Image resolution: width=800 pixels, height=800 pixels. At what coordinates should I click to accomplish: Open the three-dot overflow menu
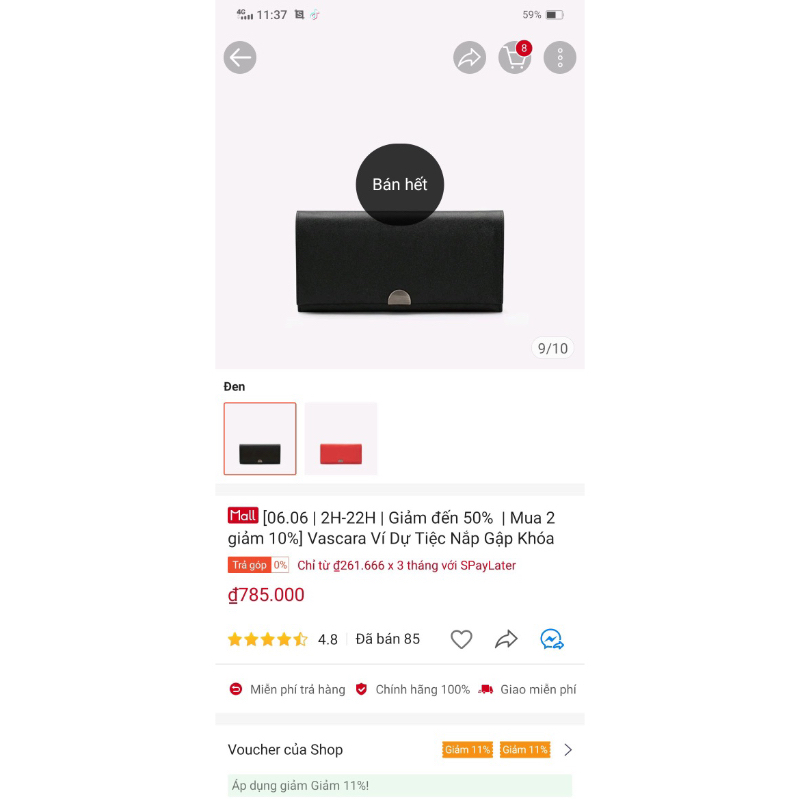pyautogui.click(x=560, y=58)
